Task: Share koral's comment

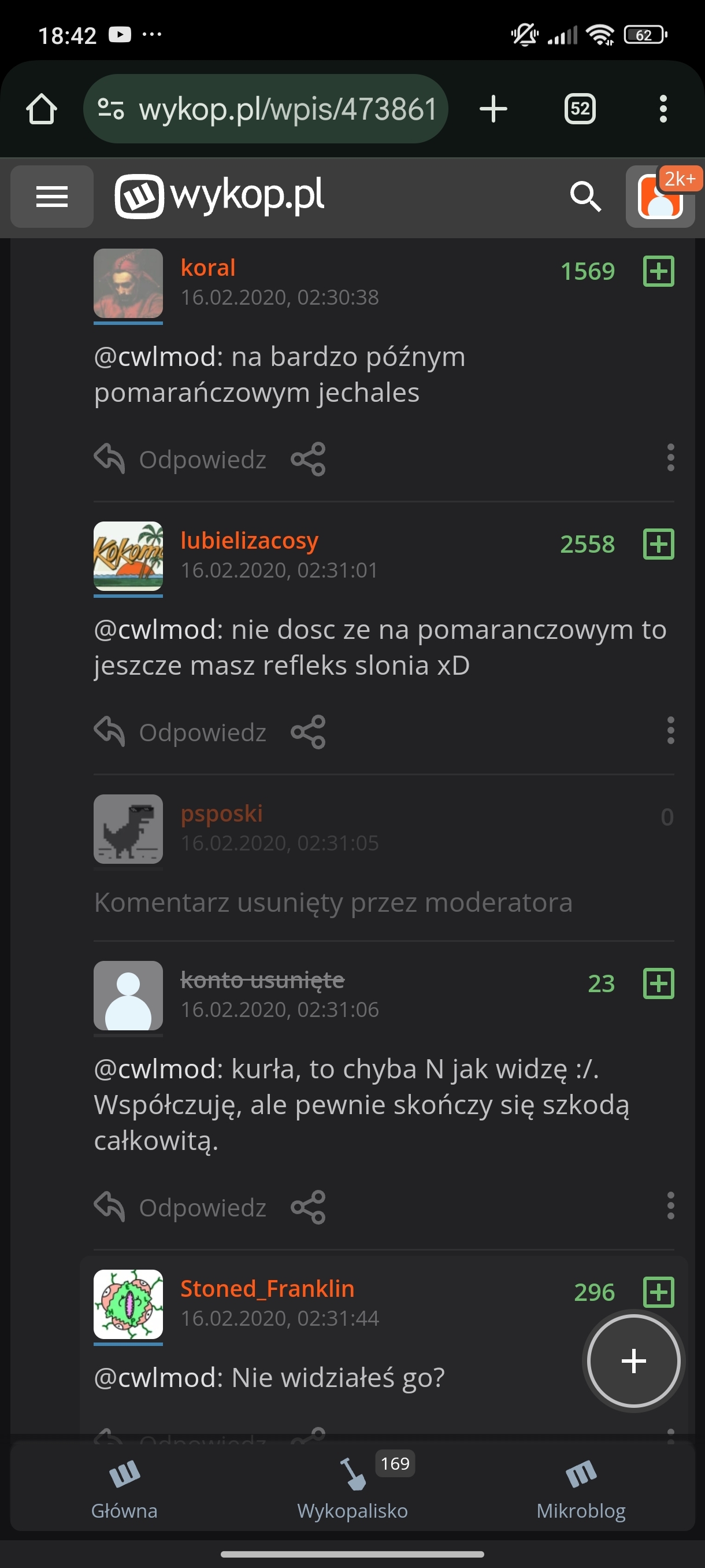Action: tap(308, 459)
